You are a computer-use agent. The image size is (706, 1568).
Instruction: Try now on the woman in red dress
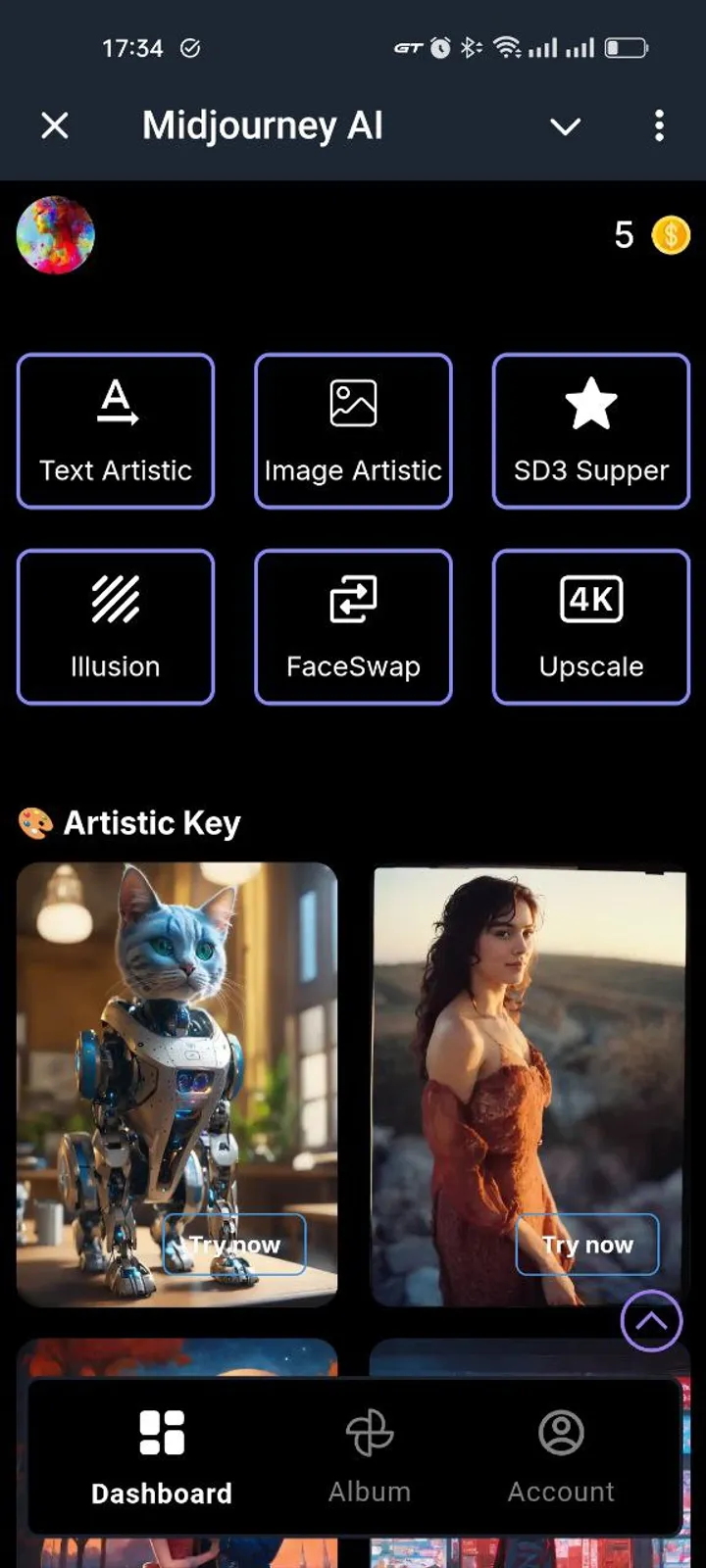587,1245
